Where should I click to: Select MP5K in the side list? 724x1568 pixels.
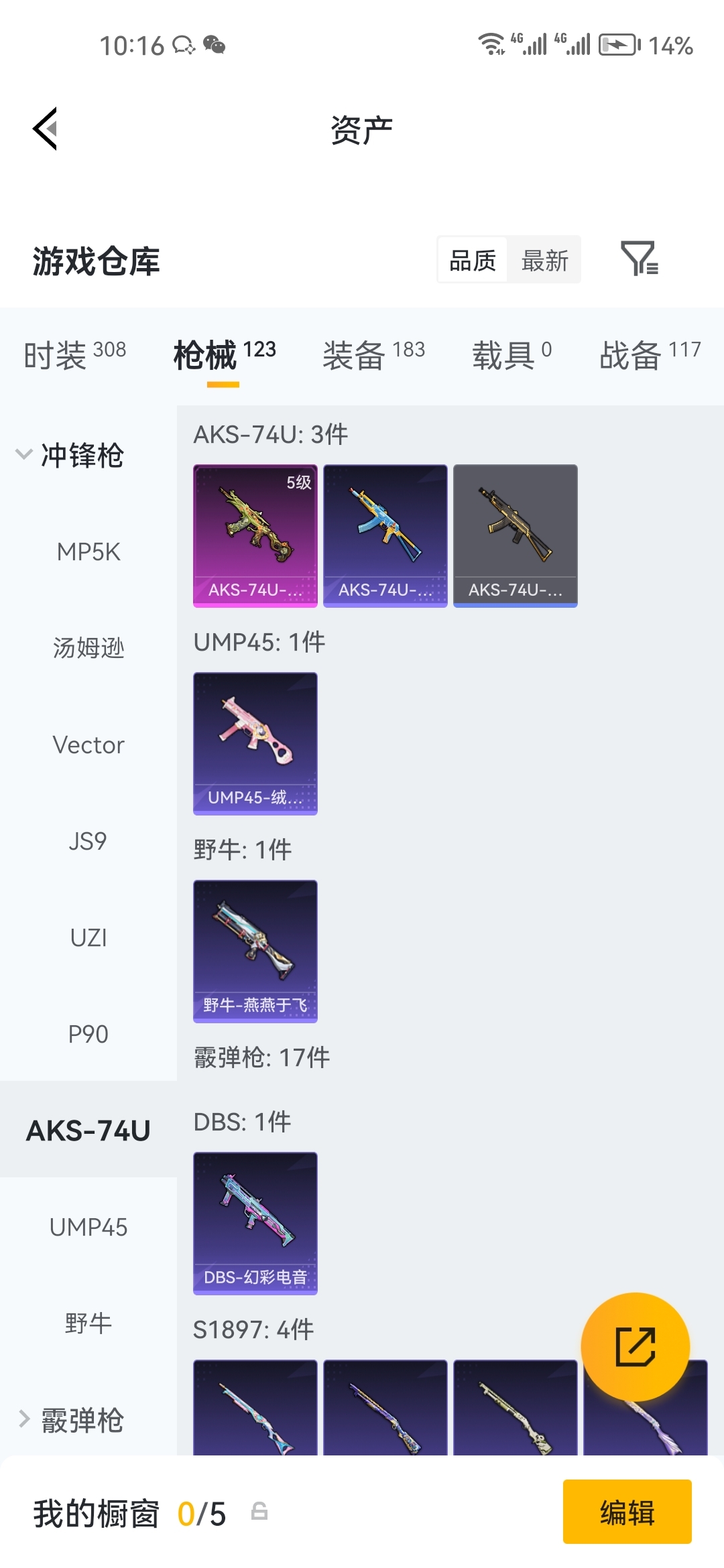88,552
